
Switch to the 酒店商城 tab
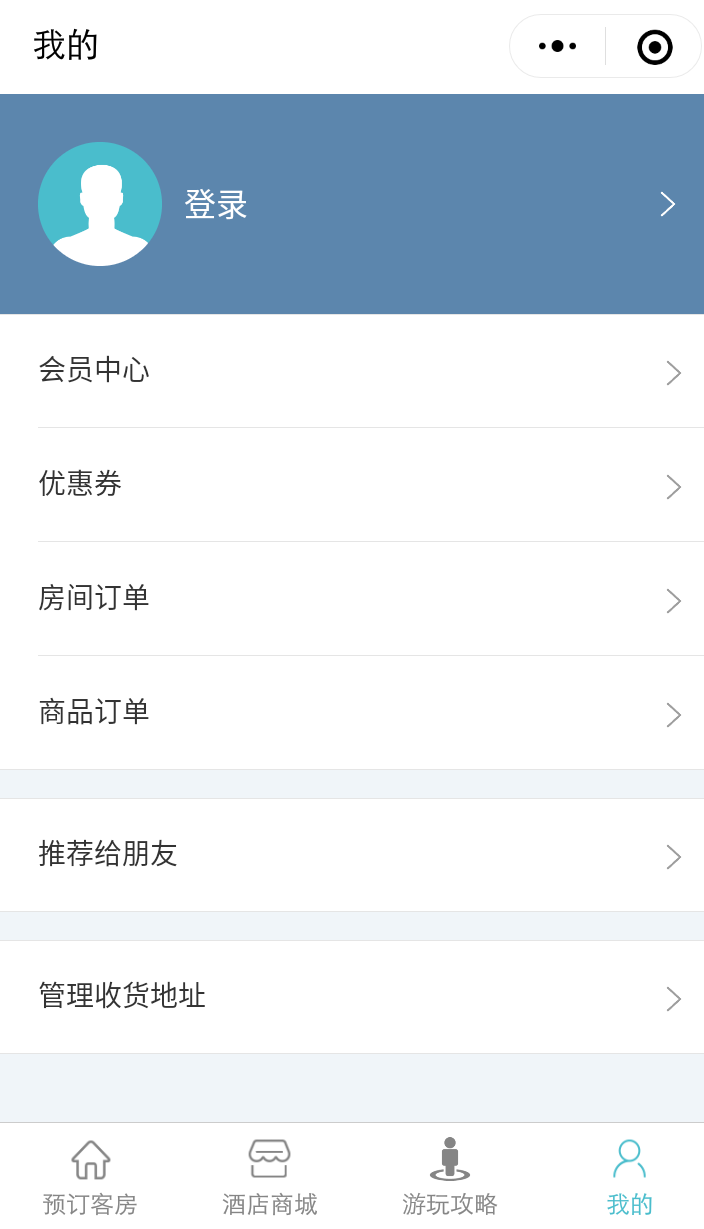(x=270, y=1177)
